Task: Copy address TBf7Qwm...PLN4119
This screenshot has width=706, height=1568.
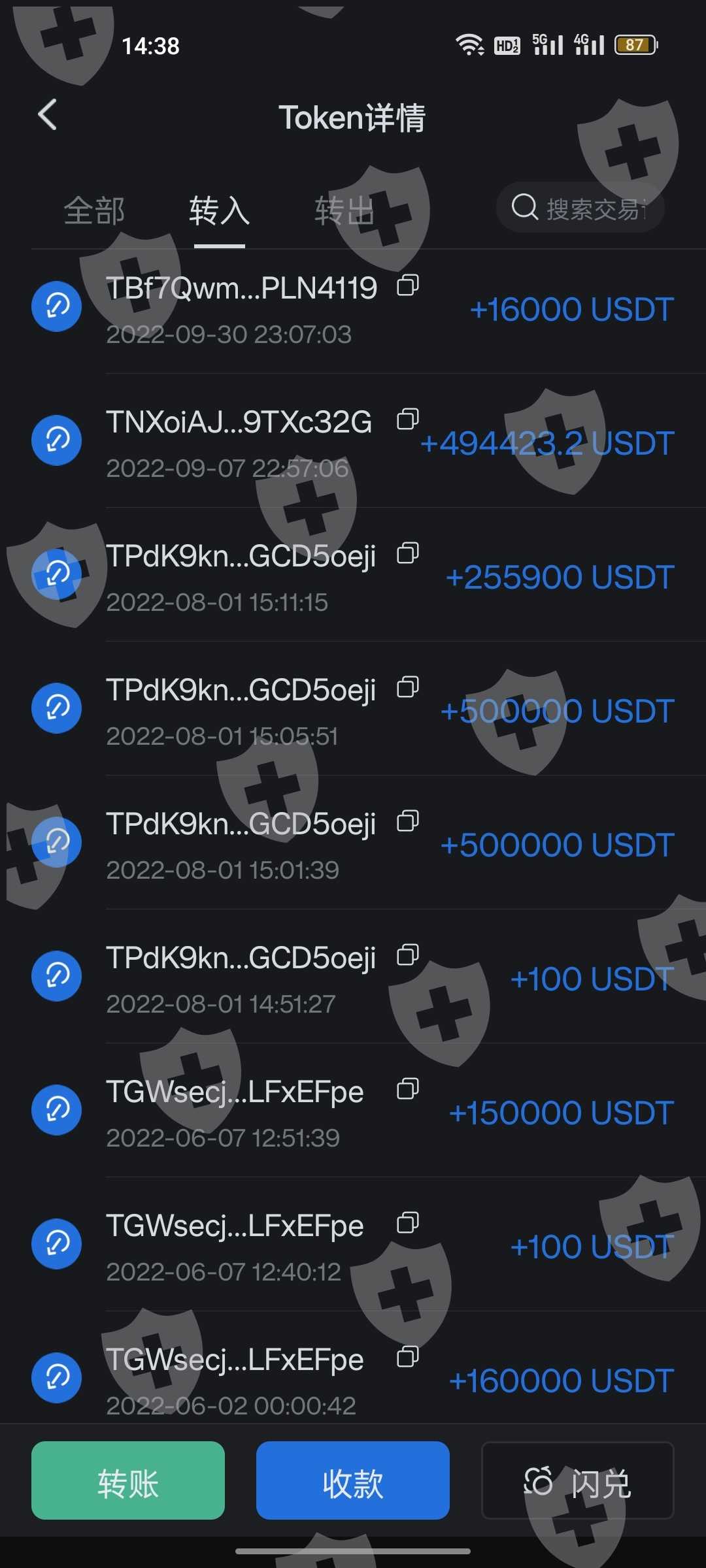Action: [x=408, y=286]
